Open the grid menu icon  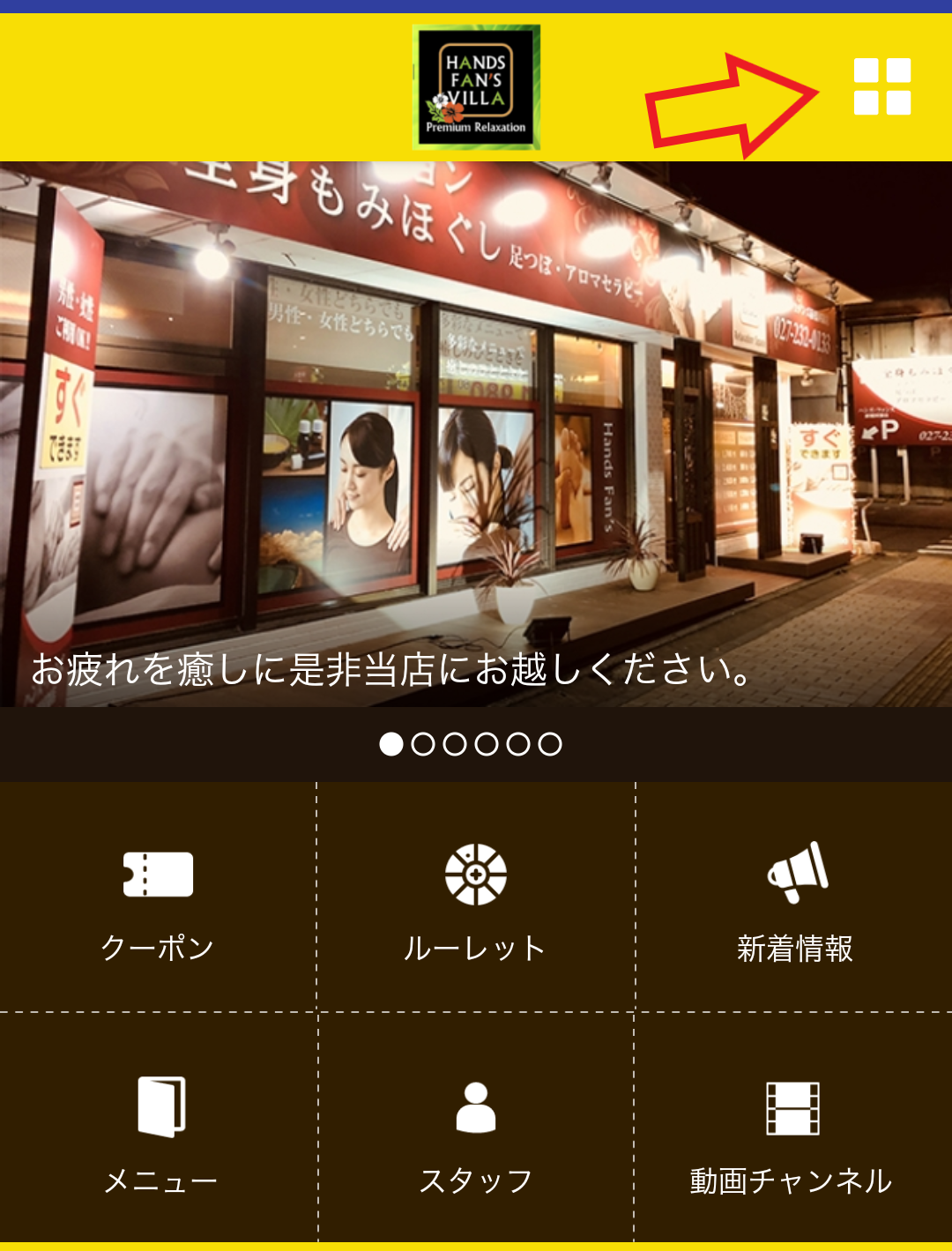click(x=882, y=86)
